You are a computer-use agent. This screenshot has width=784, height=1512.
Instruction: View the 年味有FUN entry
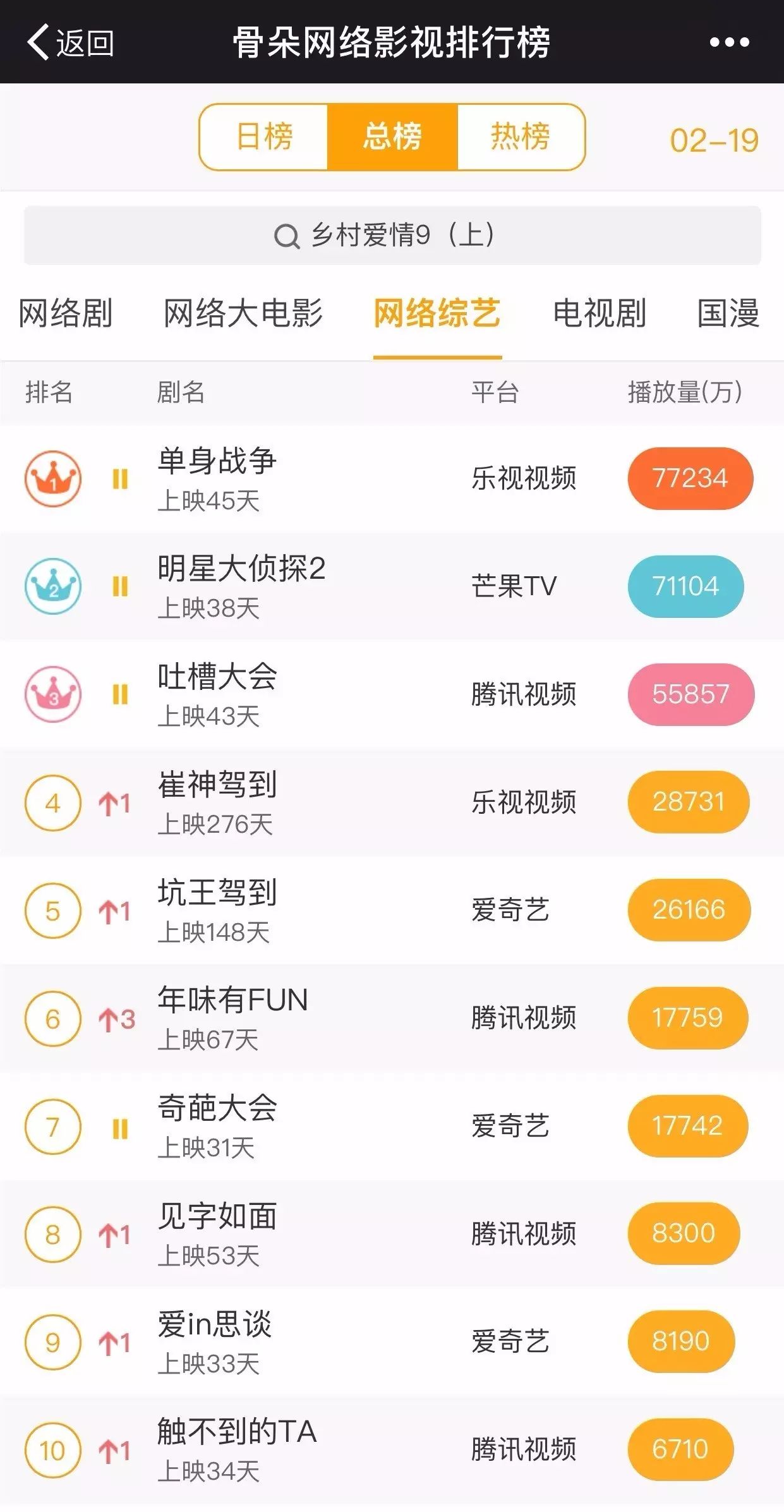392,1018
